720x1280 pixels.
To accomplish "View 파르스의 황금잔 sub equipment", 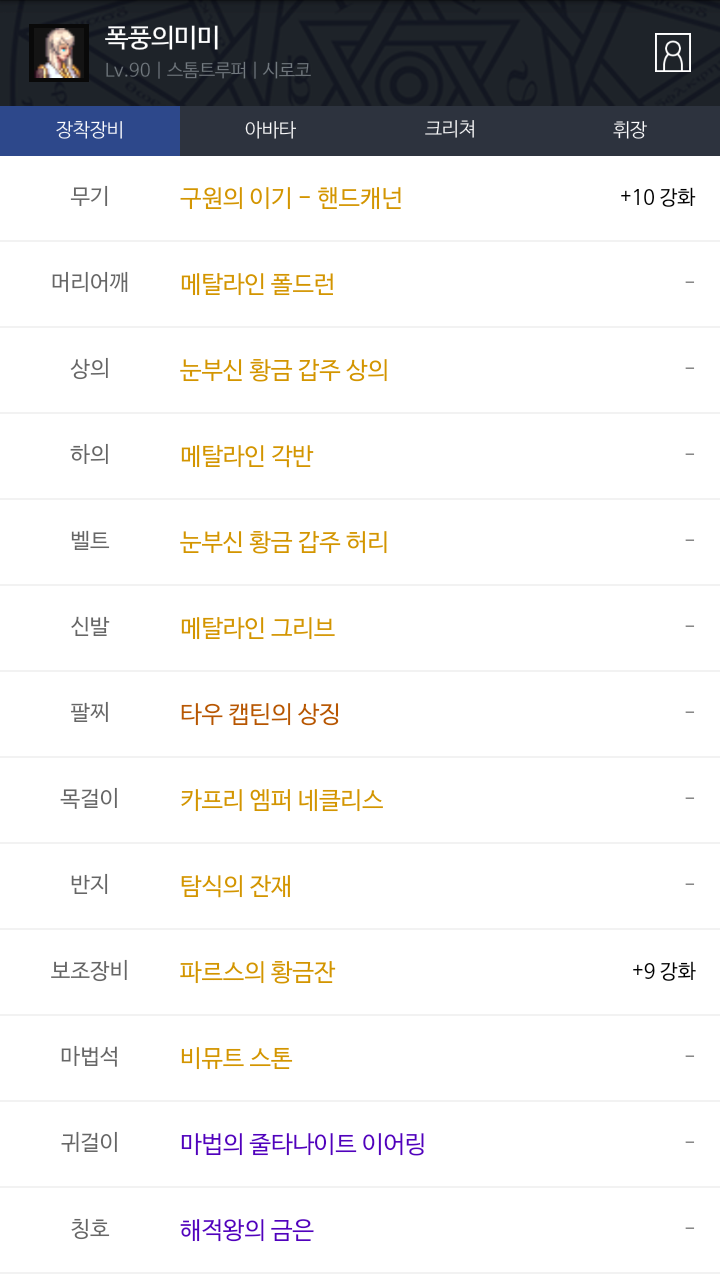I will 360,972.
